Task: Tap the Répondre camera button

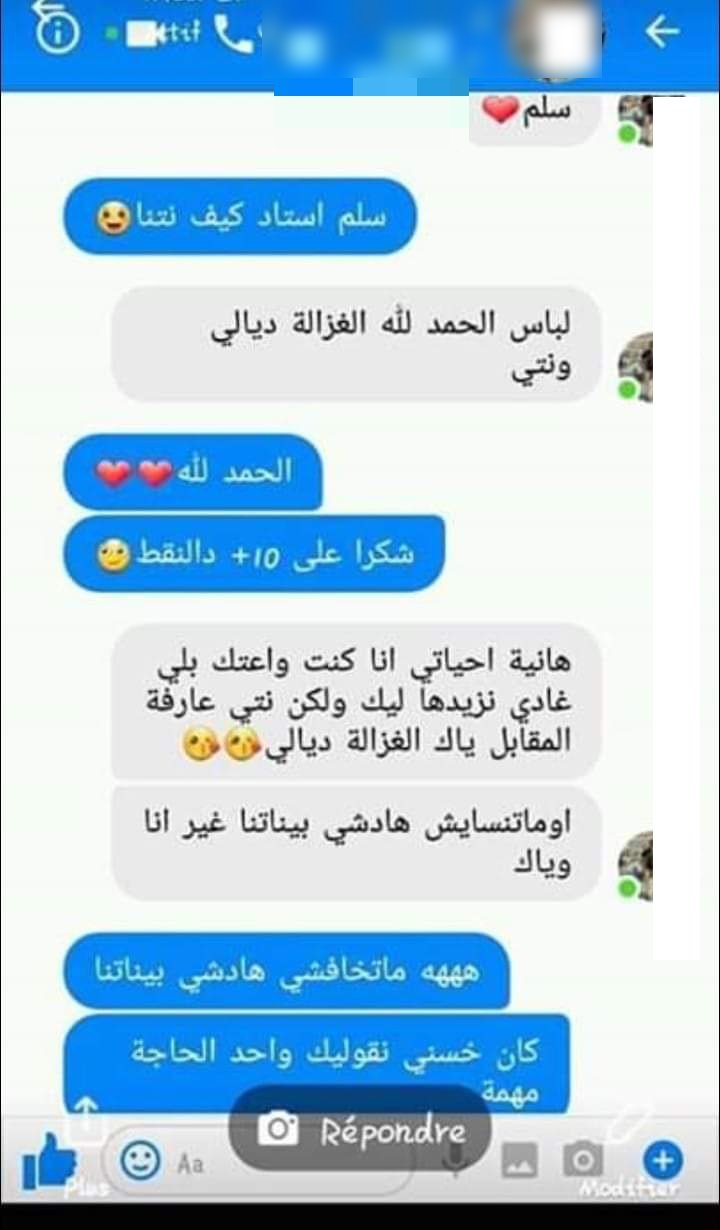Action: point(361,1131)
